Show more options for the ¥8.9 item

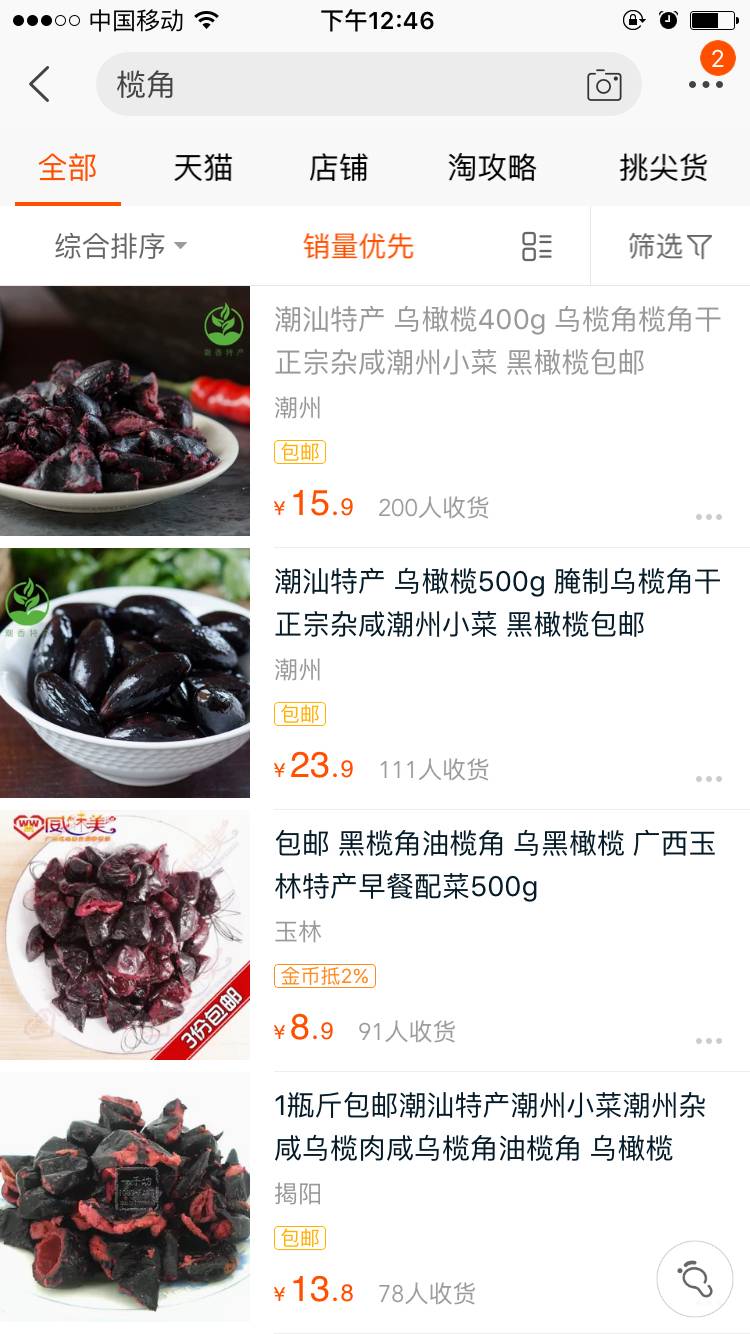coord(709,1041)
